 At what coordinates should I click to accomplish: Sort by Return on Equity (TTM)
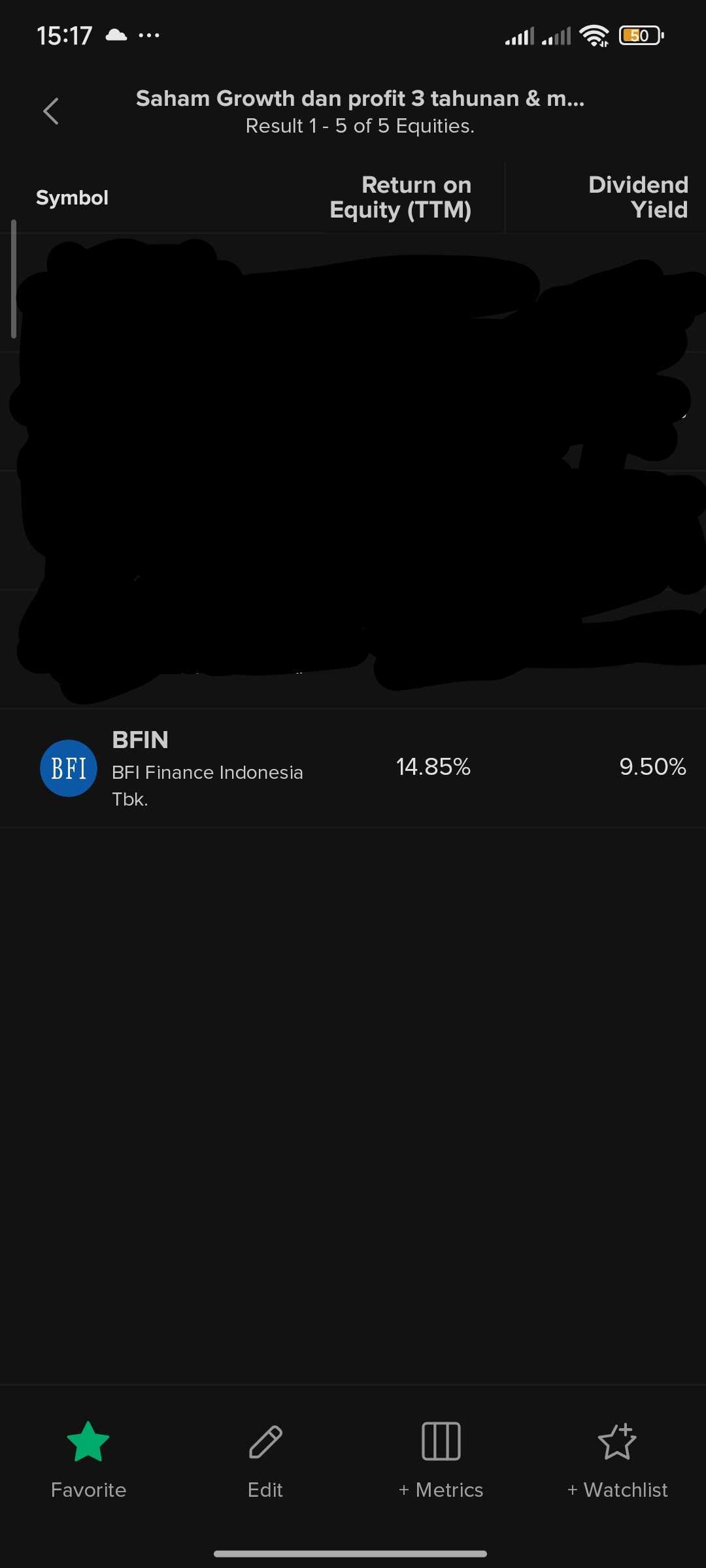[x=401, y=197]
